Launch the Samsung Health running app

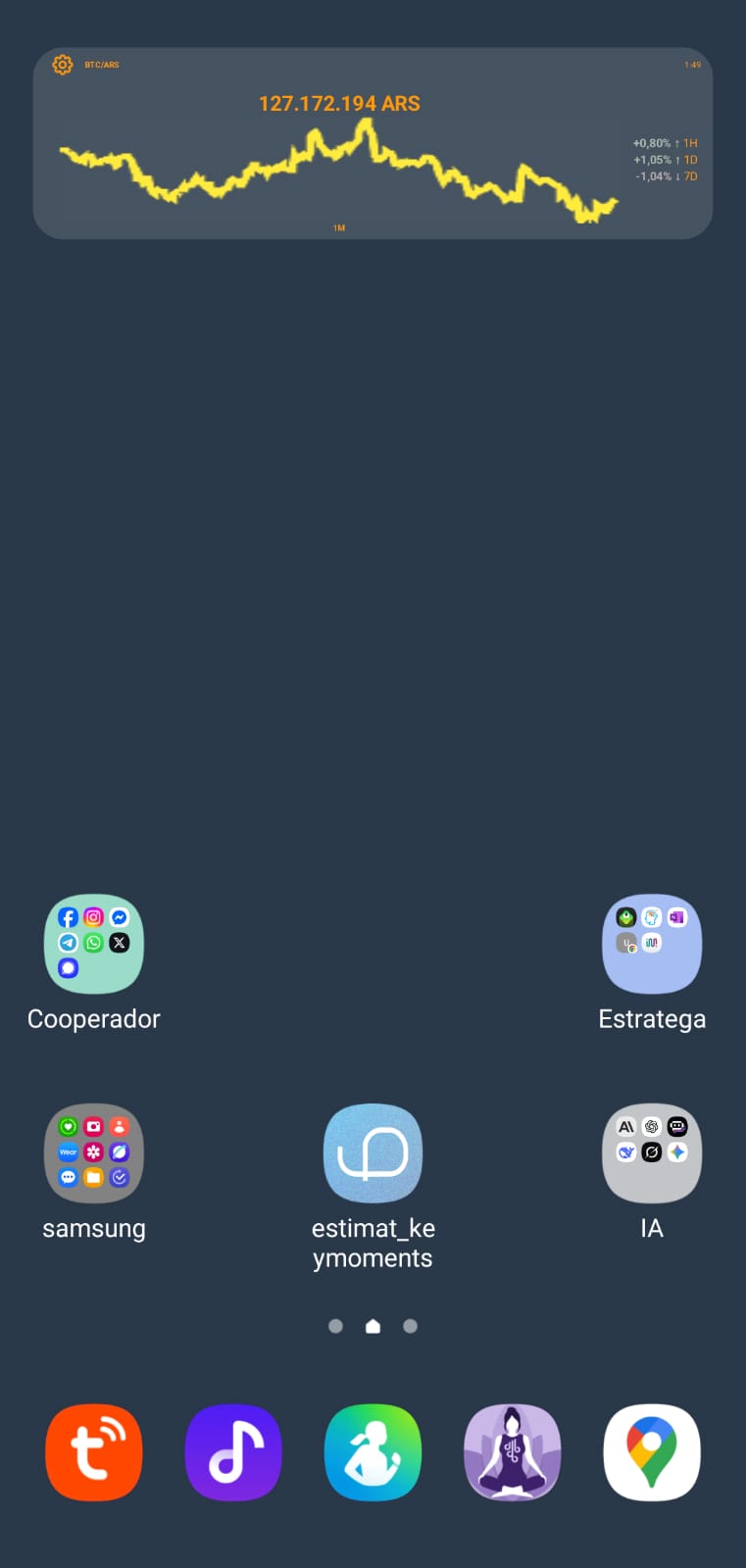(x=373, y=1452)
